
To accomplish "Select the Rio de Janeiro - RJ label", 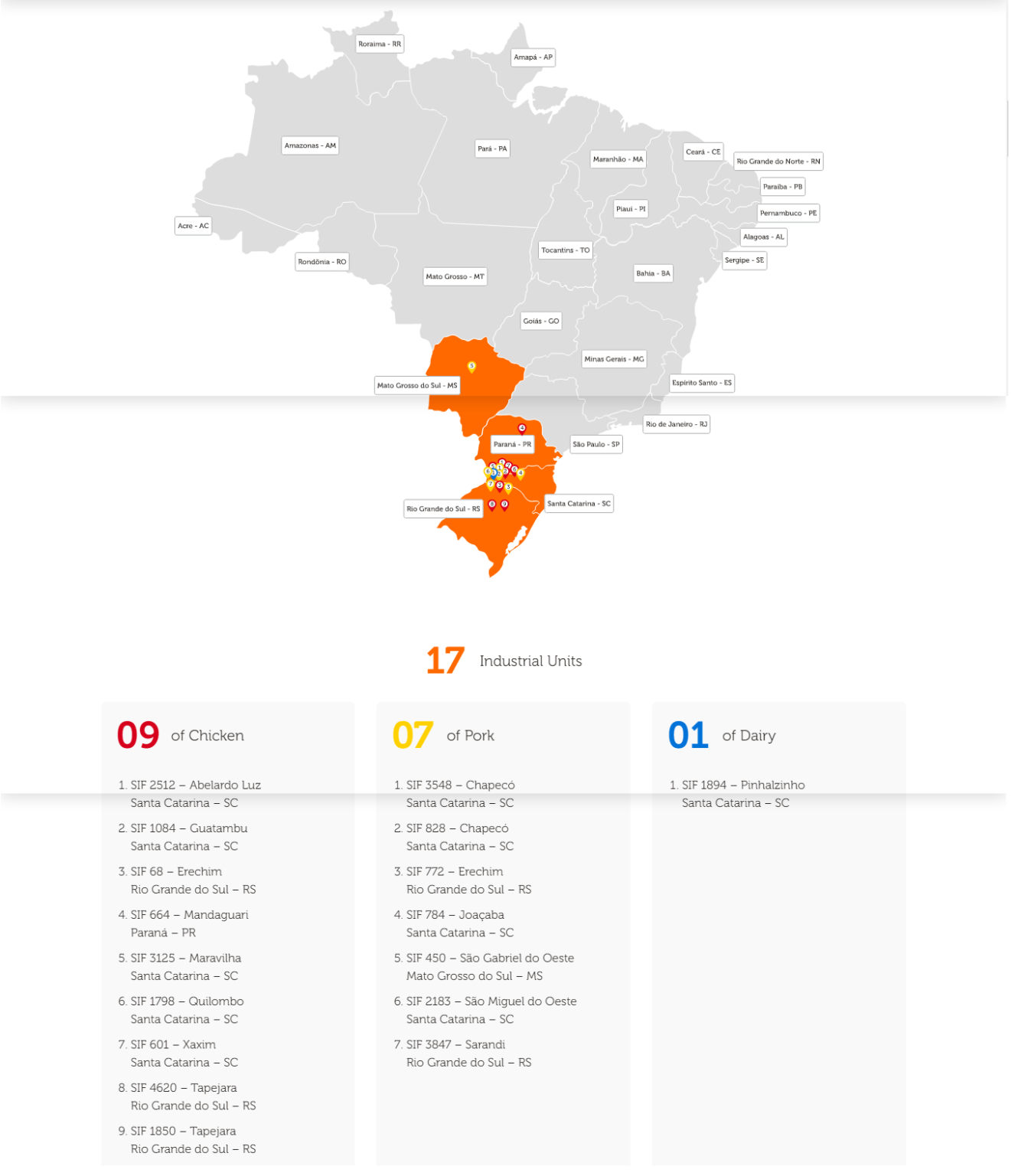I will click(x=676, y=424).
